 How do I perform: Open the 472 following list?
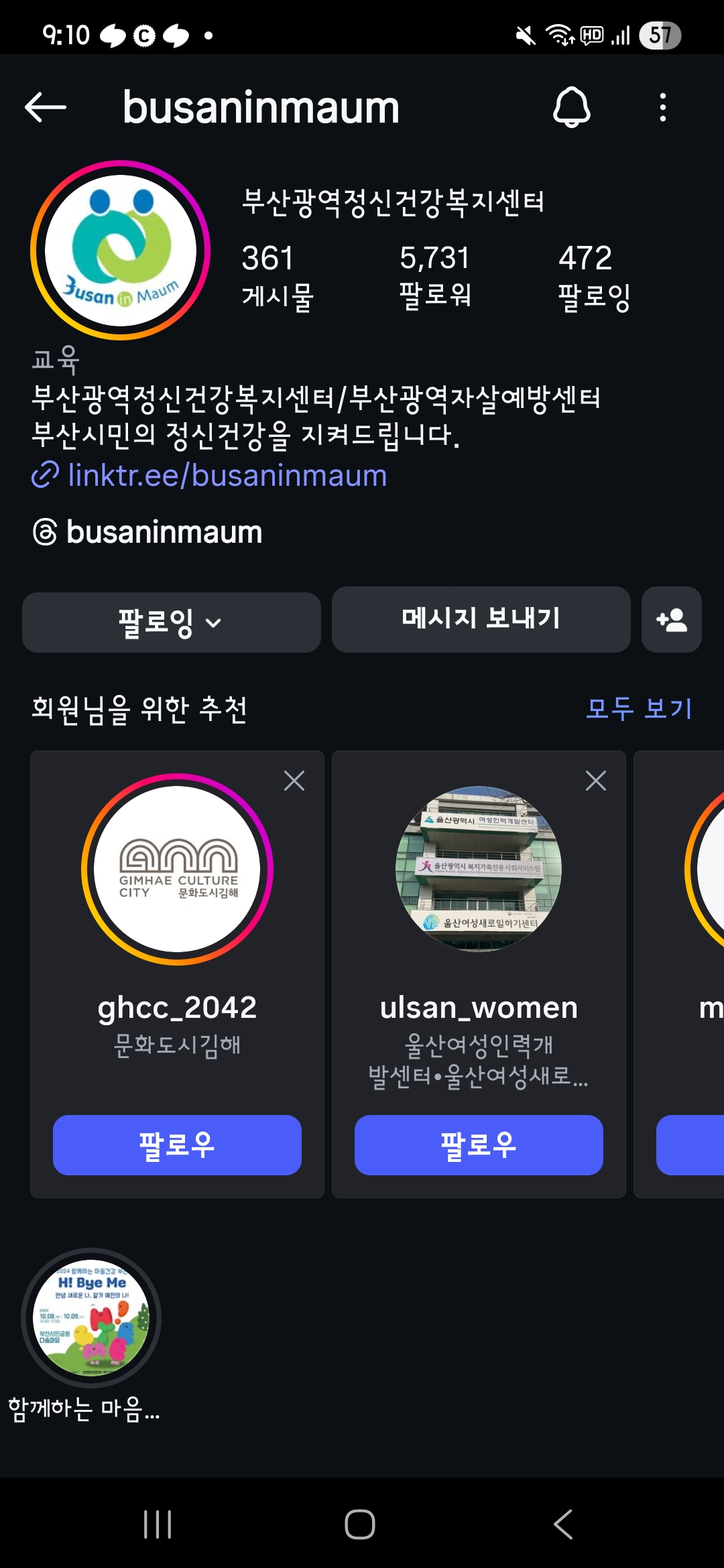coord(593,276)
